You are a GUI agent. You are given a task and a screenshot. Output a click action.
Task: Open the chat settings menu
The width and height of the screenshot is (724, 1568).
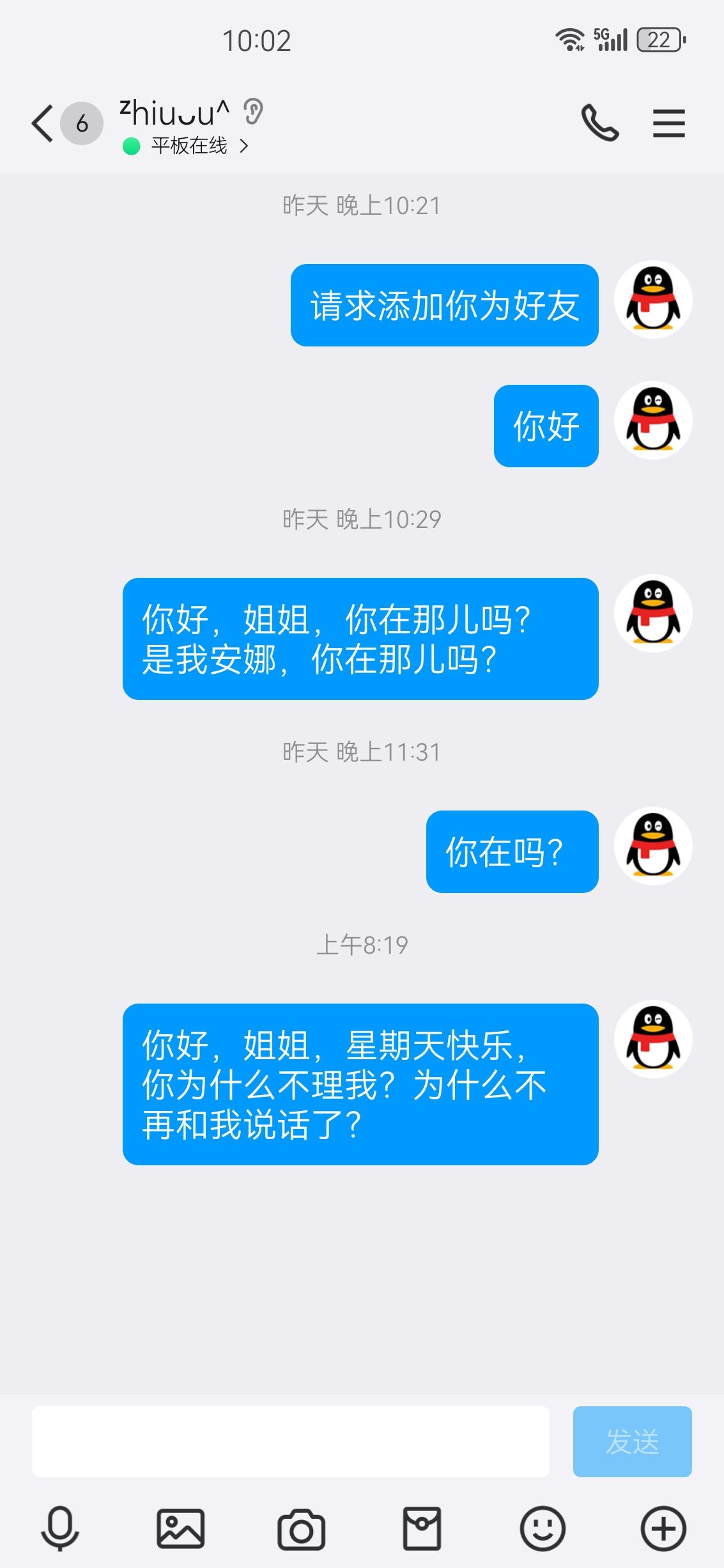click(x=668, y=123)
